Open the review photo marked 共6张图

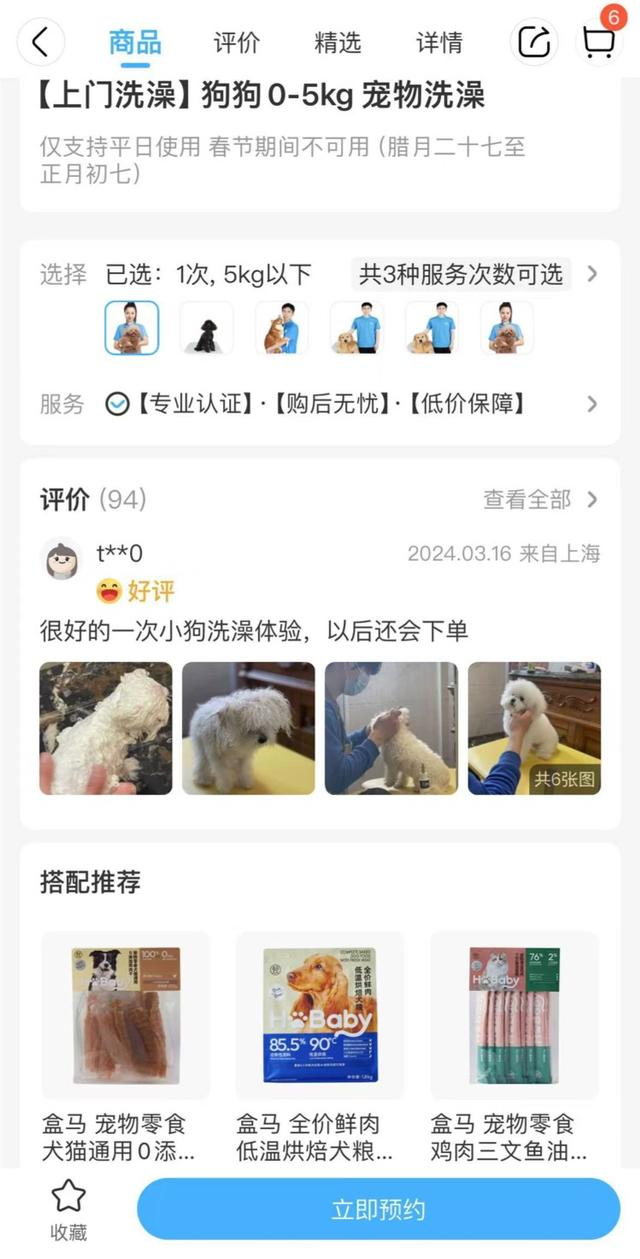pyautogui.click(x=534, y=728)
